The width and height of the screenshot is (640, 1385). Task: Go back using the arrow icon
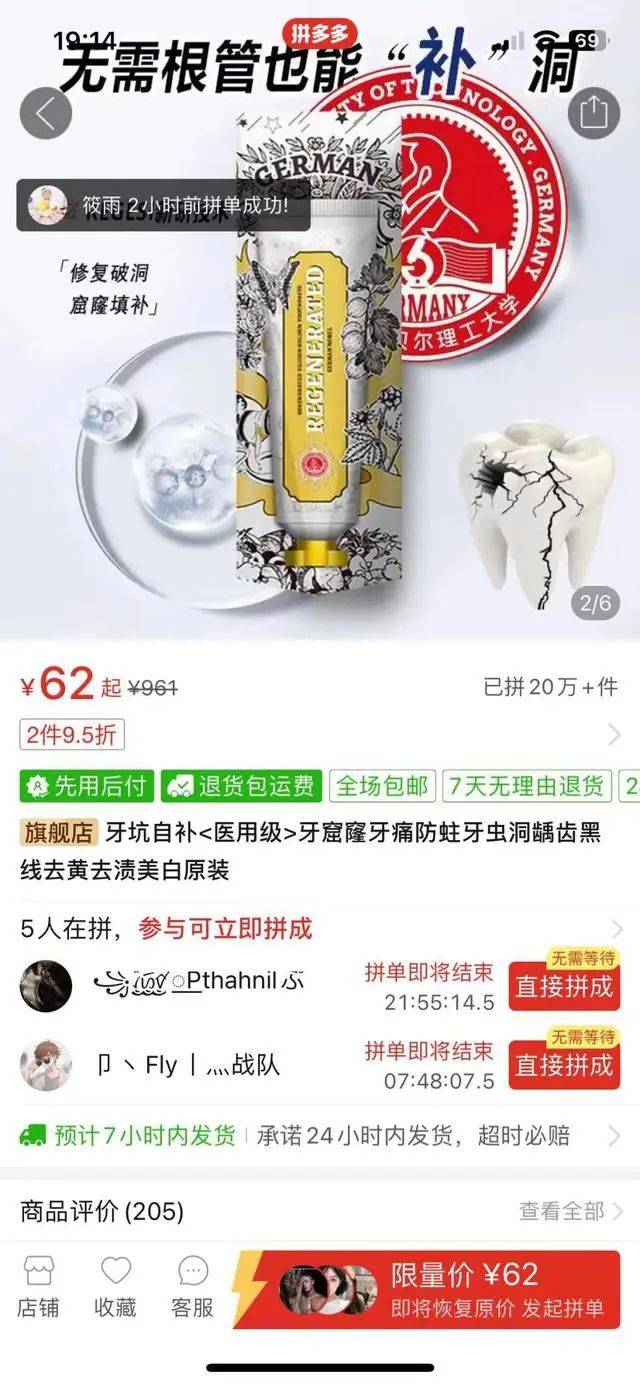45,113
